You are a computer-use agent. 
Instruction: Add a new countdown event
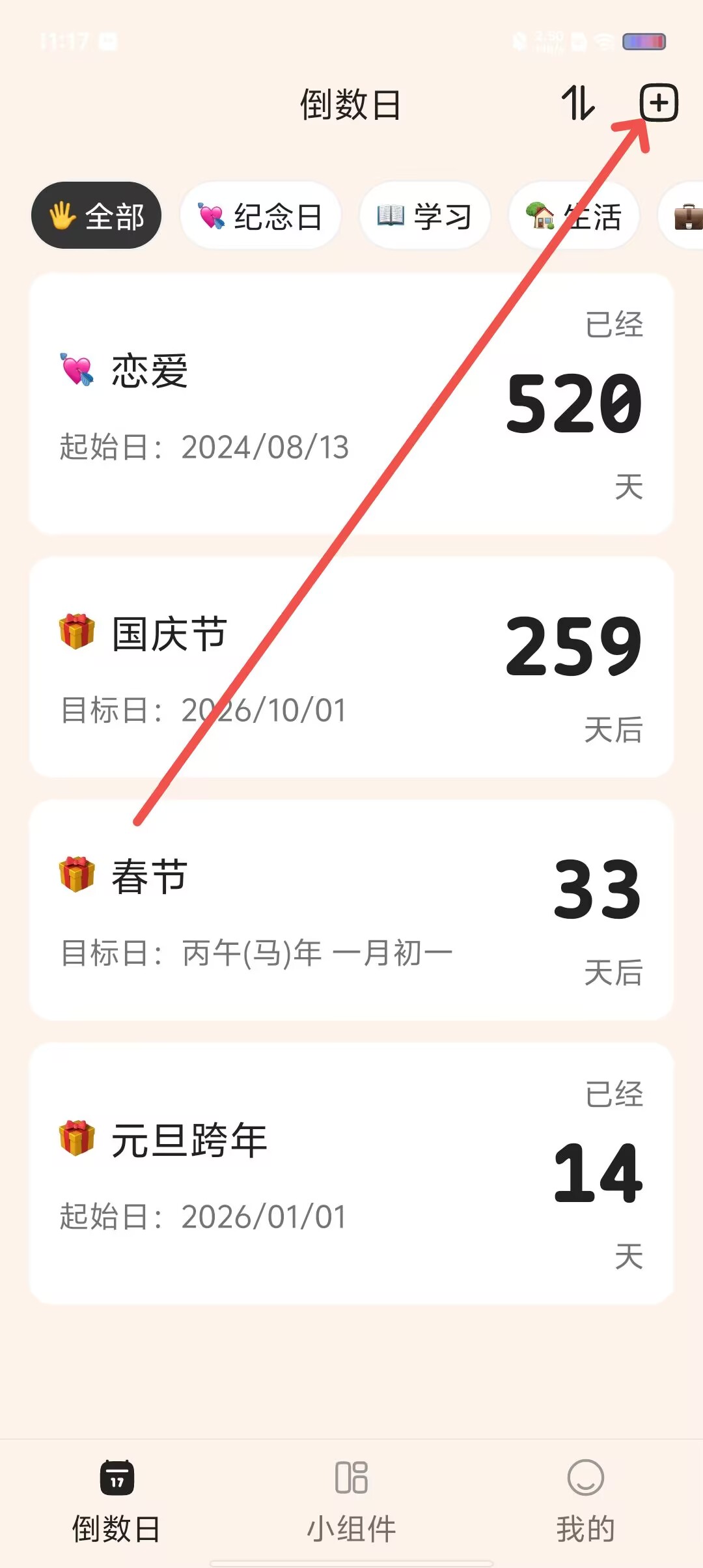[659, 103]
